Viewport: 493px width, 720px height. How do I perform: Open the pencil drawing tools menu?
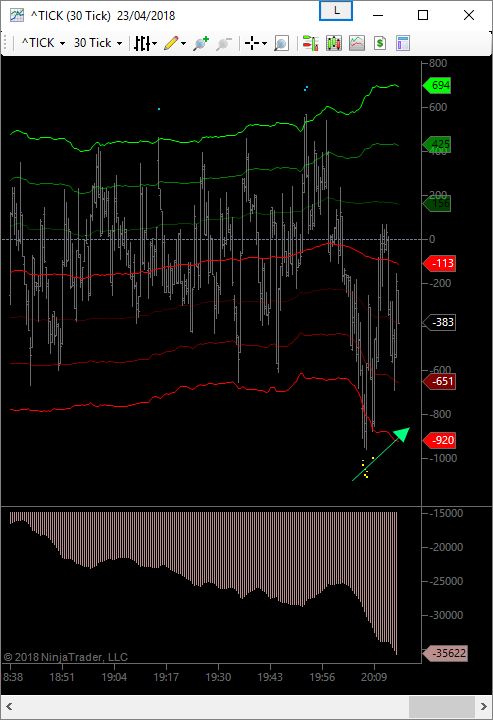[x=174, y=43]
